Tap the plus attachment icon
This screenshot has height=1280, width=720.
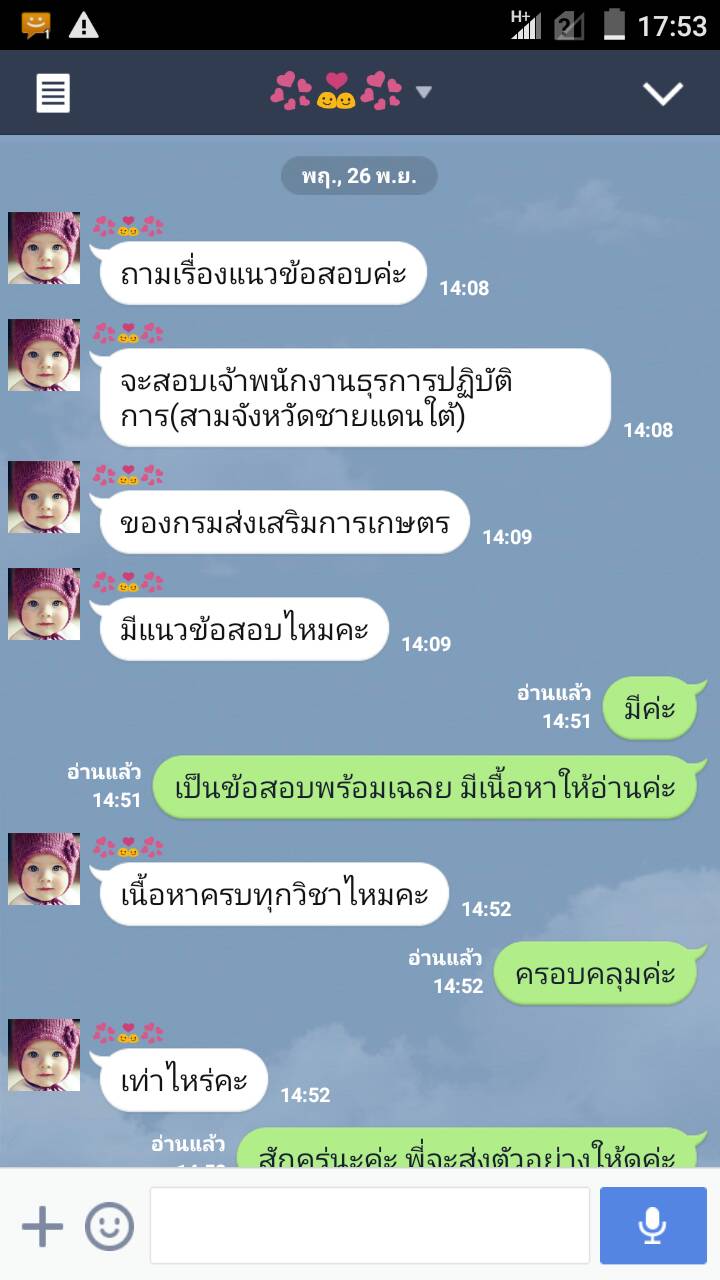coord(42,1226)
